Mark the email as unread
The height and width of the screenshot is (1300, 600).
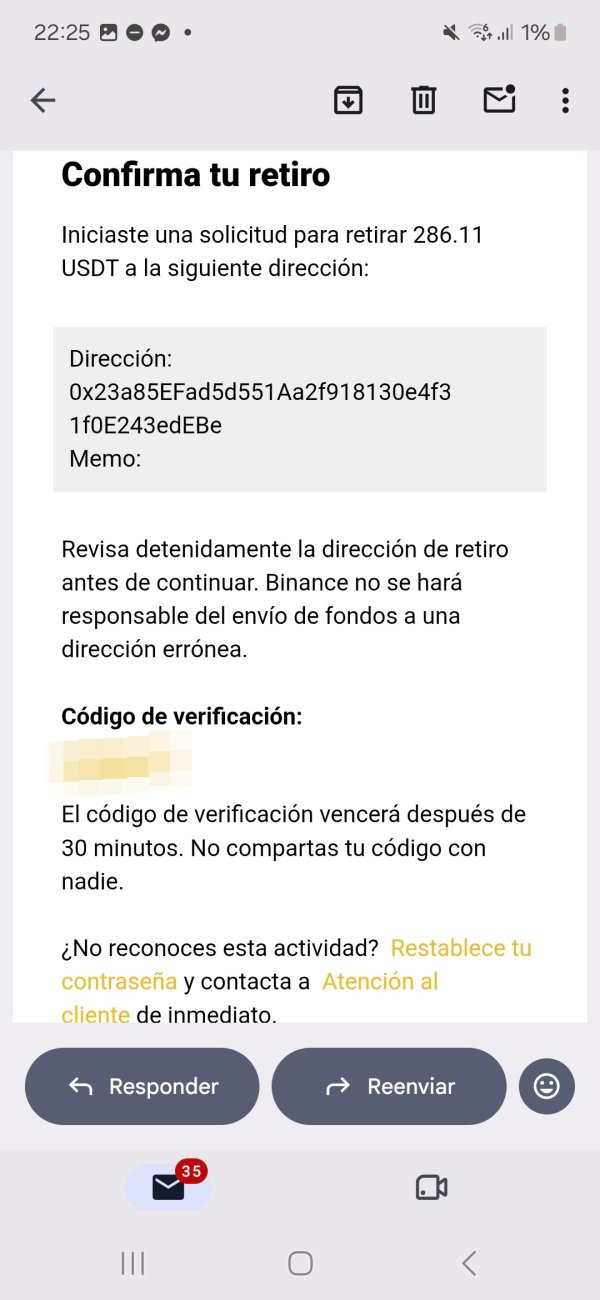coord(499,99)
